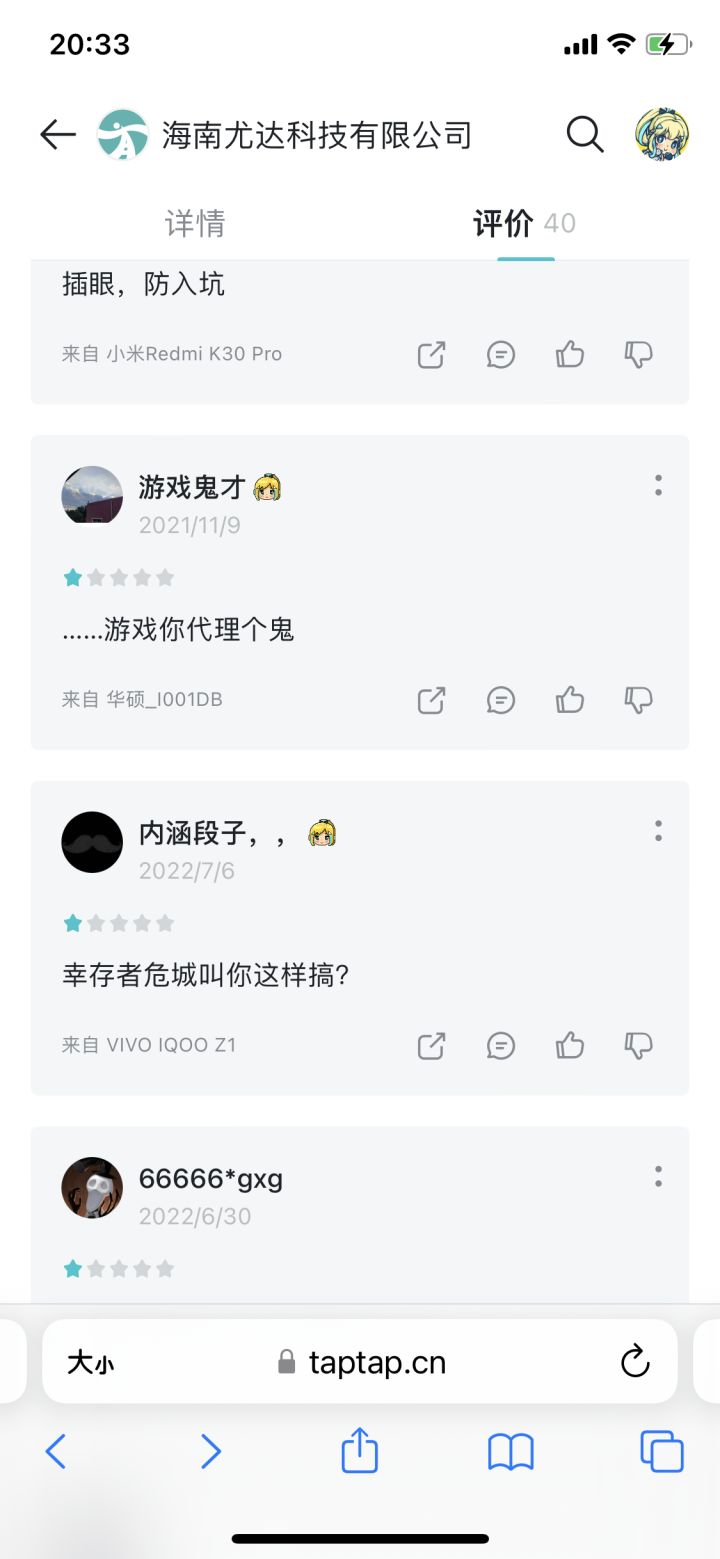Like the review from 小米Redmi K30 Pro

click(569, 354)
